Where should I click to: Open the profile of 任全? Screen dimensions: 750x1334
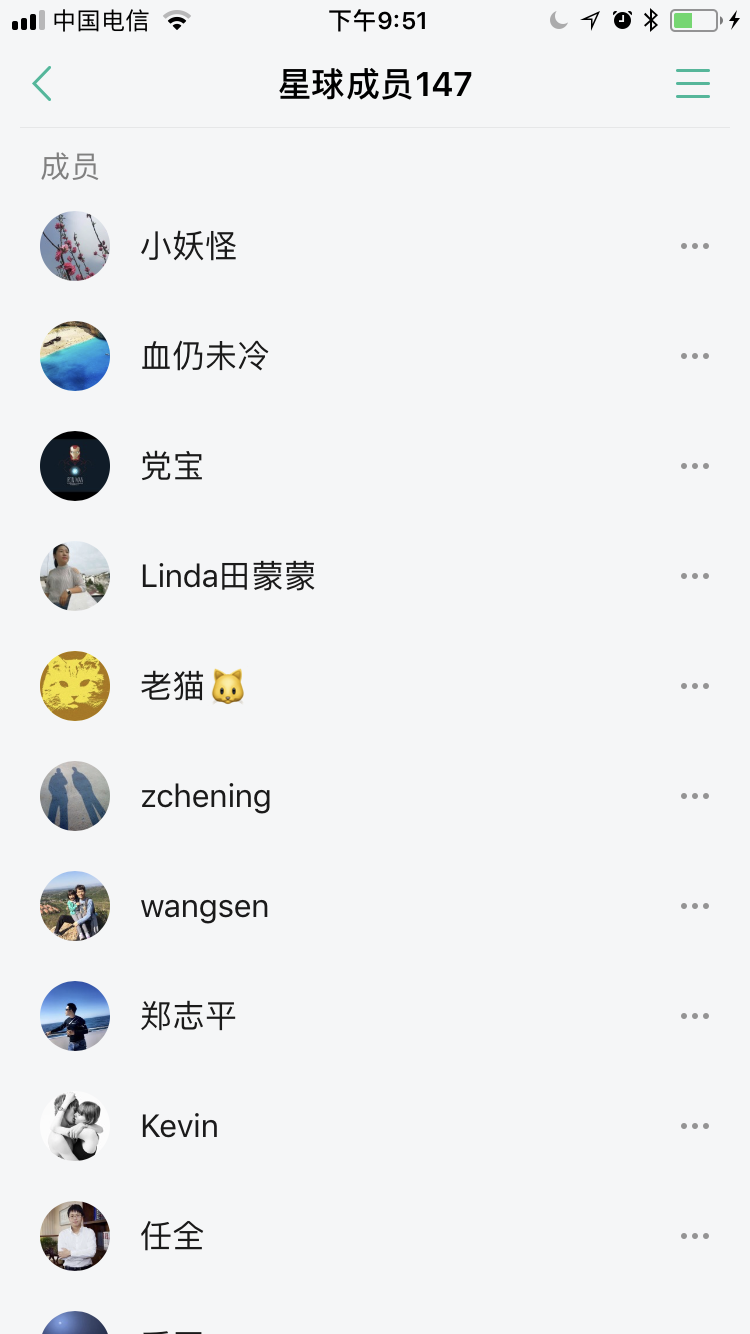[x=171, y=1236]
